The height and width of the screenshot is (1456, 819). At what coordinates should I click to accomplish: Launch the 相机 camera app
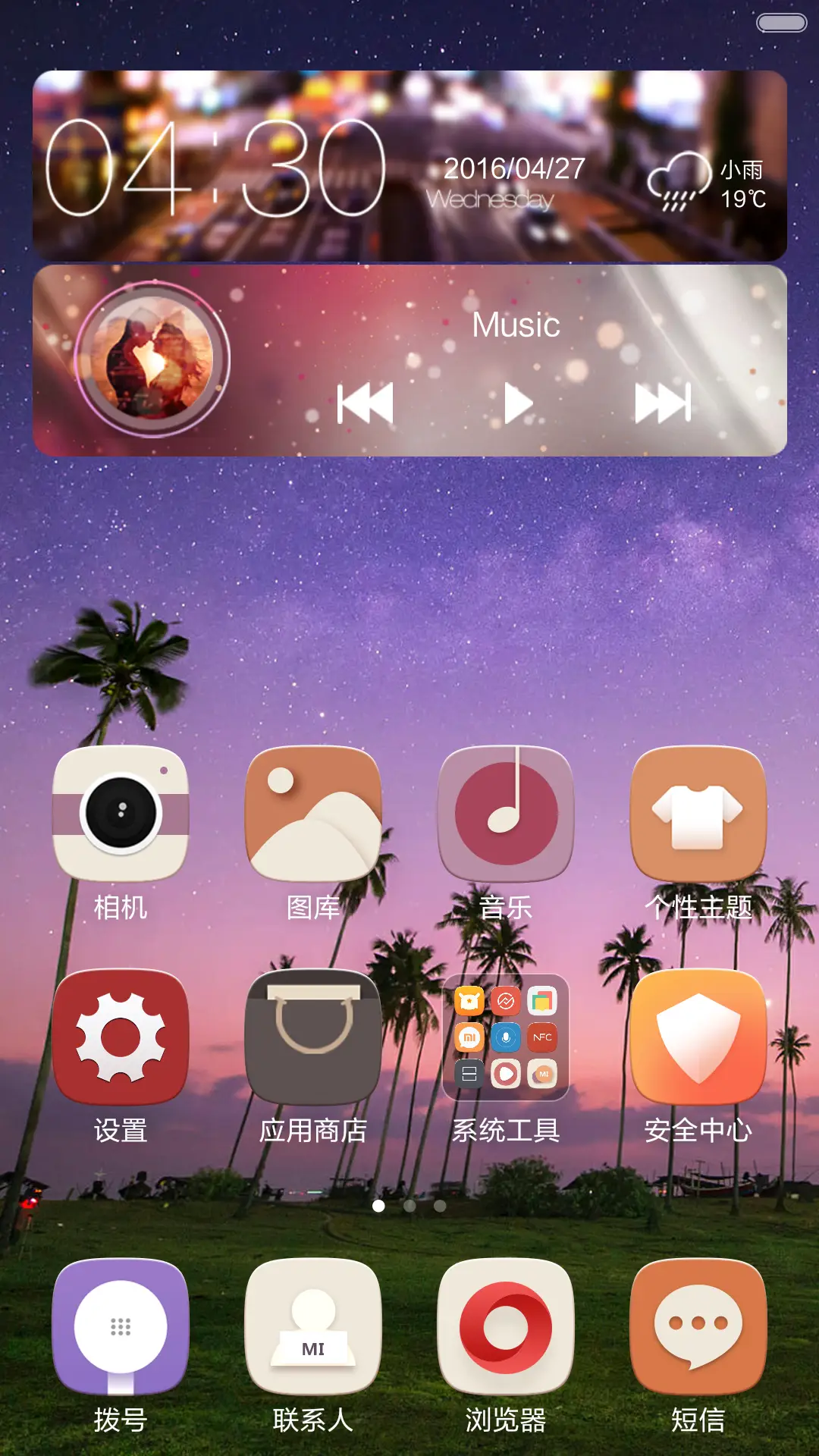[121, 813]
